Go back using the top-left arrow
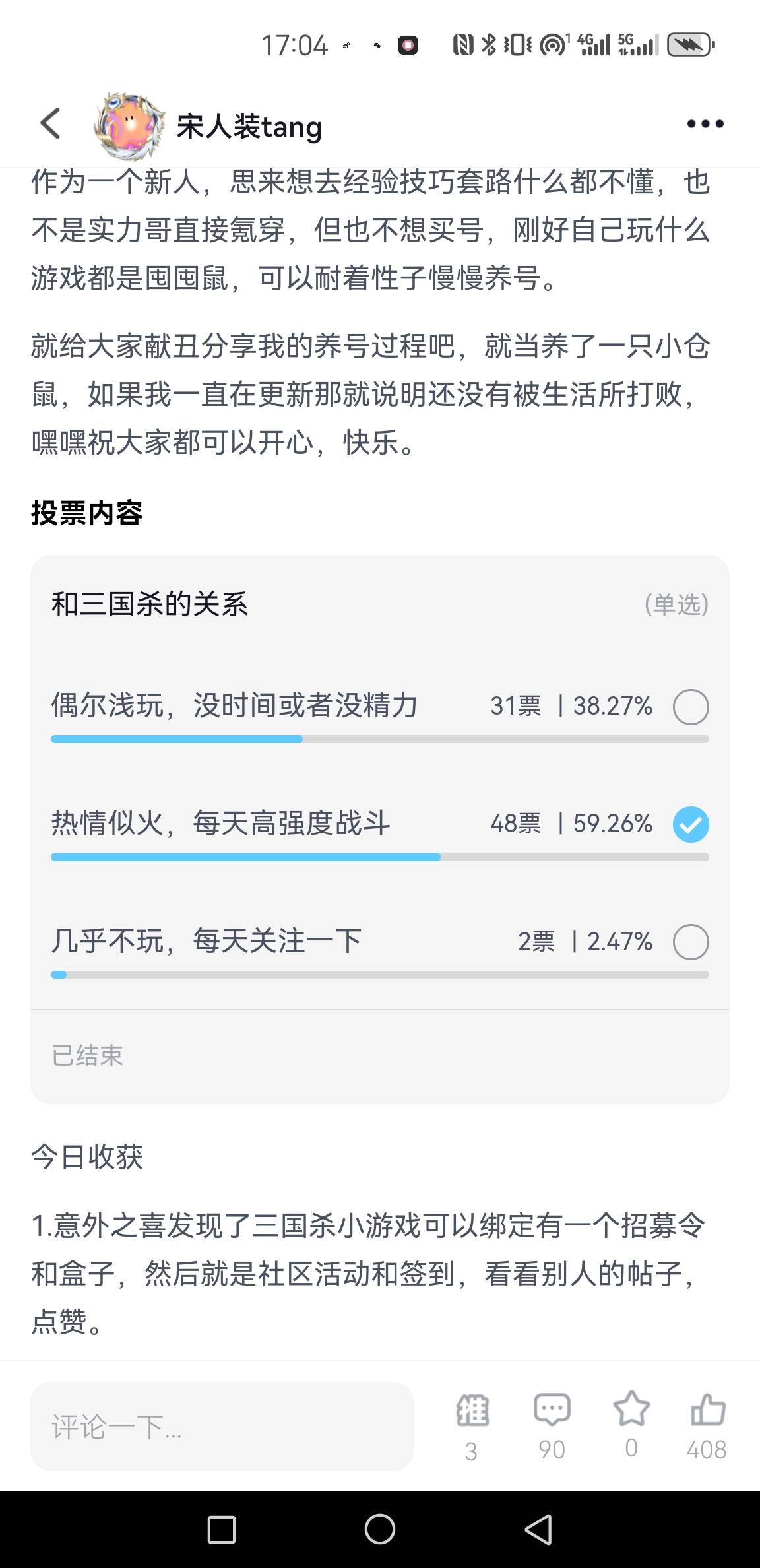Image resolution: width=760 pixels, height=1568 pixels. pos(51,123)
